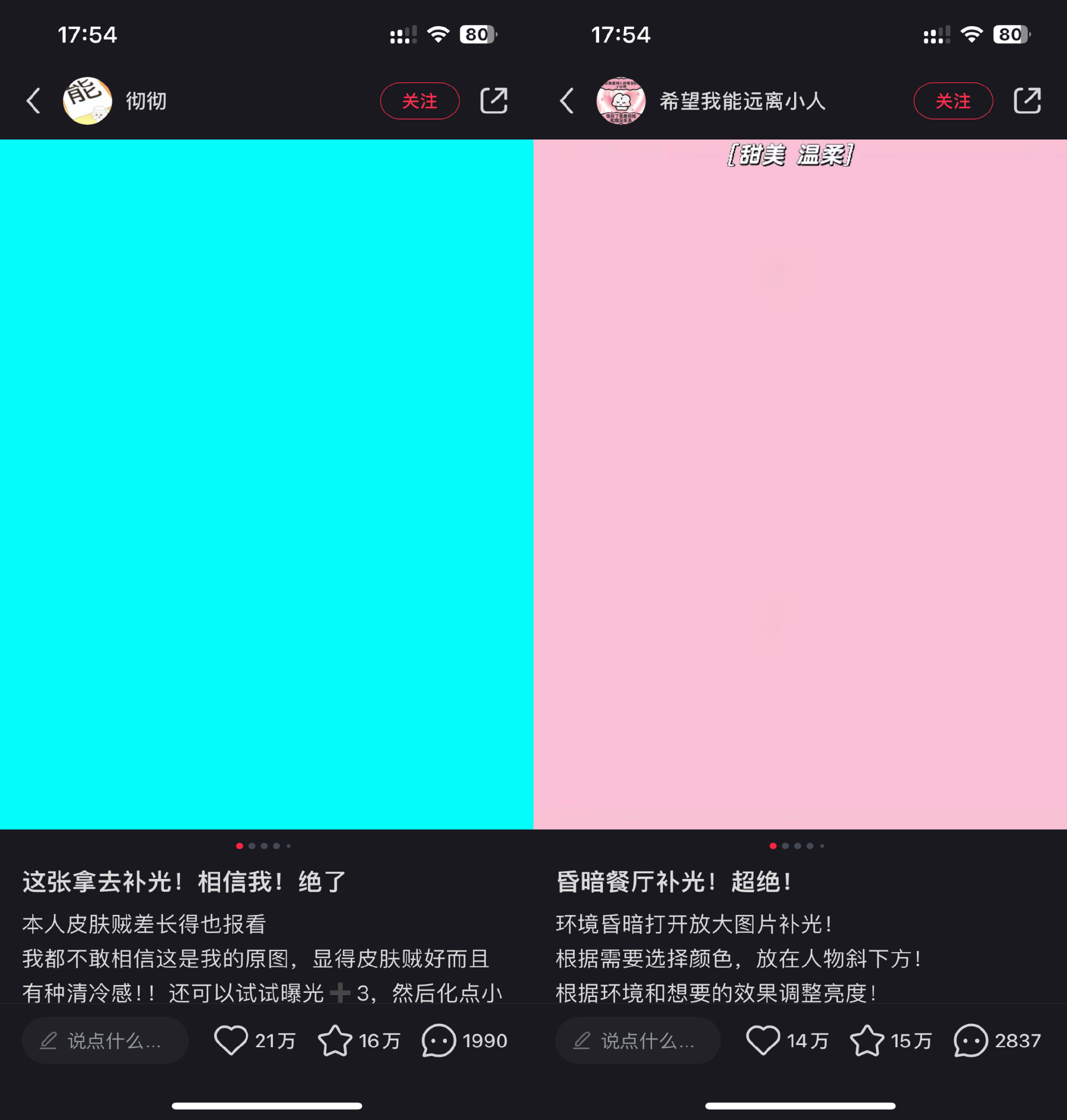Write a comment on the 昏暗餐厅补光 post

pos(637,1041)
